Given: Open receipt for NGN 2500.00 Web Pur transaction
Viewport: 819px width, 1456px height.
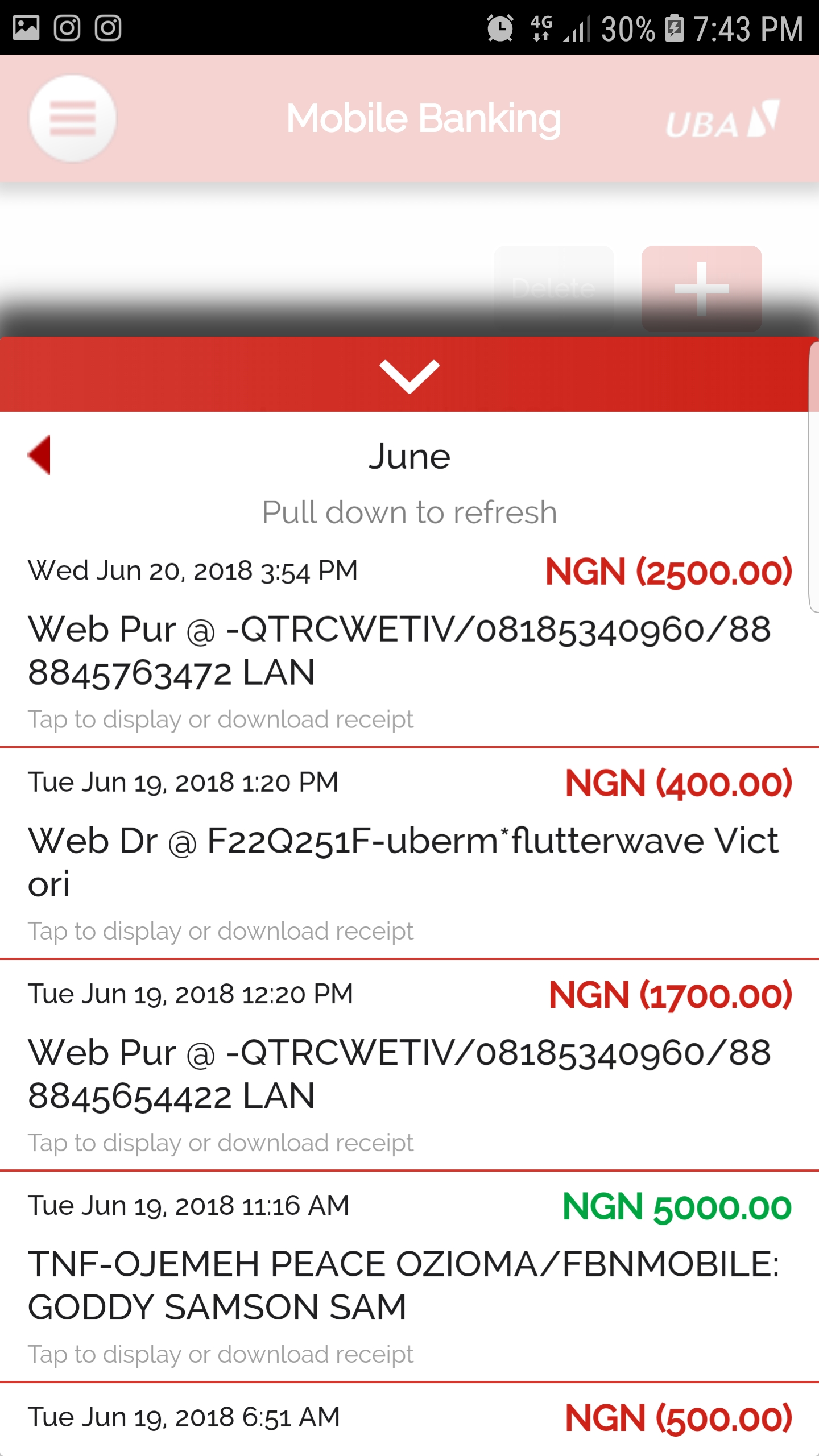Looking at the screenshot, I should tap(221, 719).
